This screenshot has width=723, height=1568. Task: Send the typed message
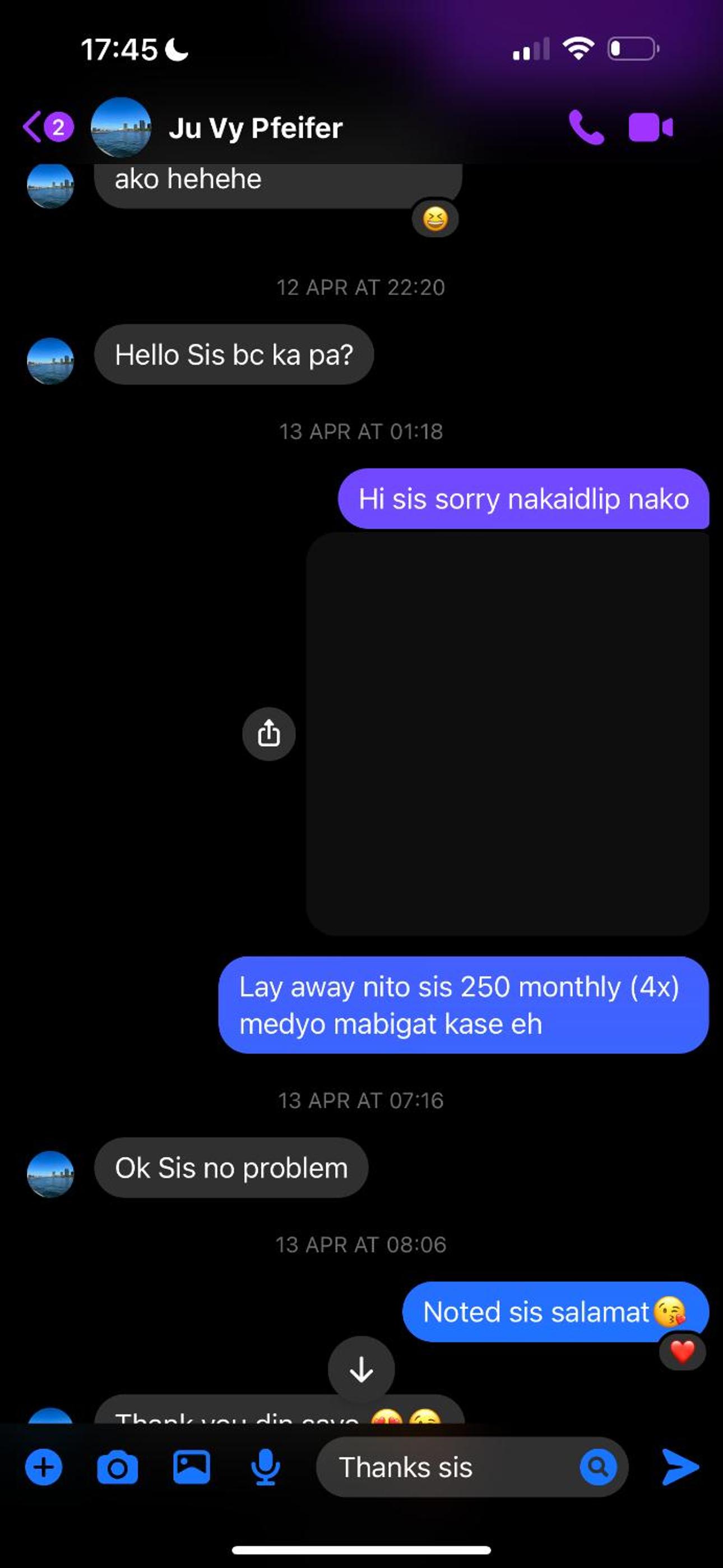(680, 1468)
